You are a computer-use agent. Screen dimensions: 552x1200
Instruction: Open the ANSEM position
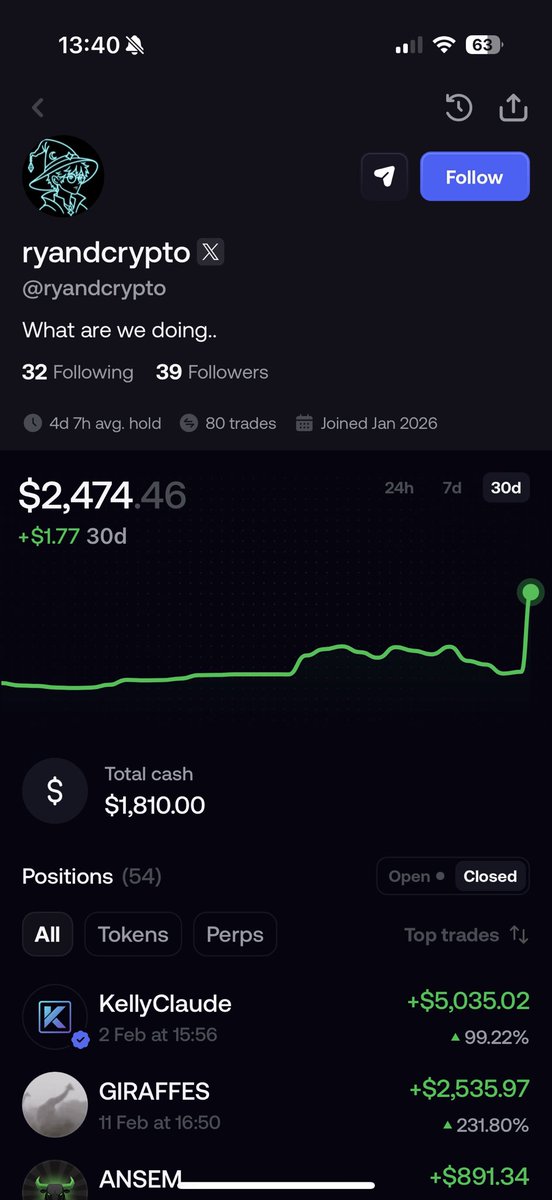276,1181
